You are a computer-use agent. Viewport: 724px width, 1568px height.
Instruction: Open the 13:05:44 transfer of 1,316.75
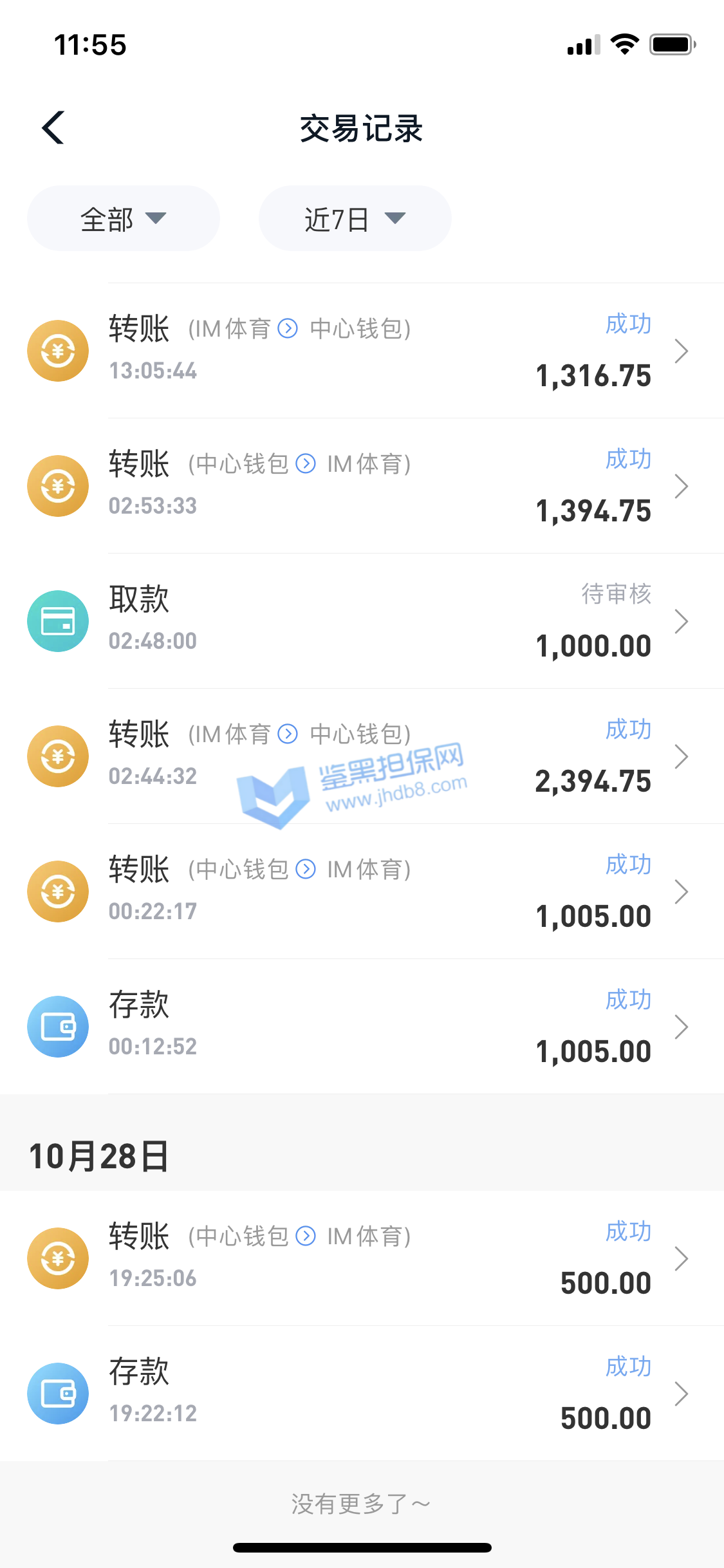pyautogui.click(x=362, y=351)
